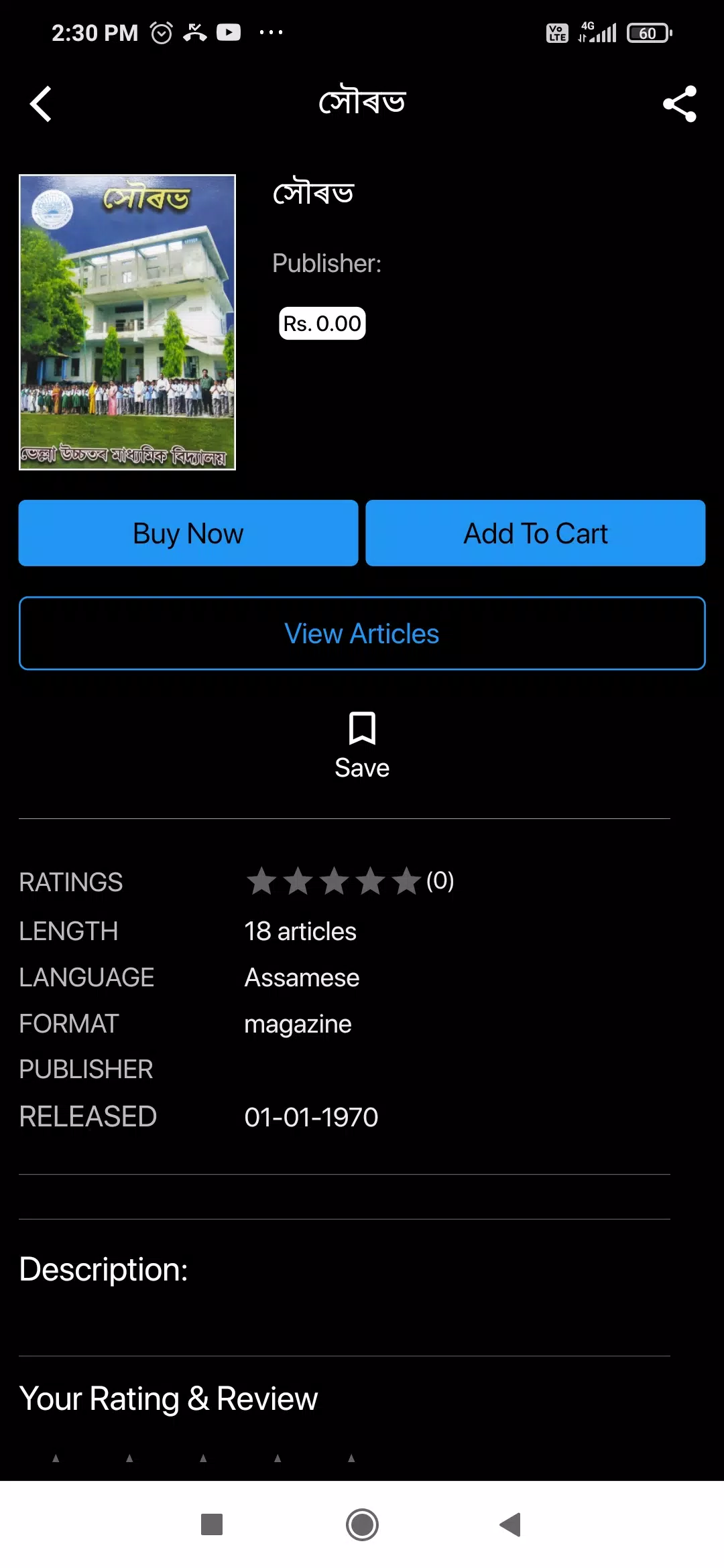Open the magazine cover image
The image size is (724, 1568).
click(x=127, y=322)
